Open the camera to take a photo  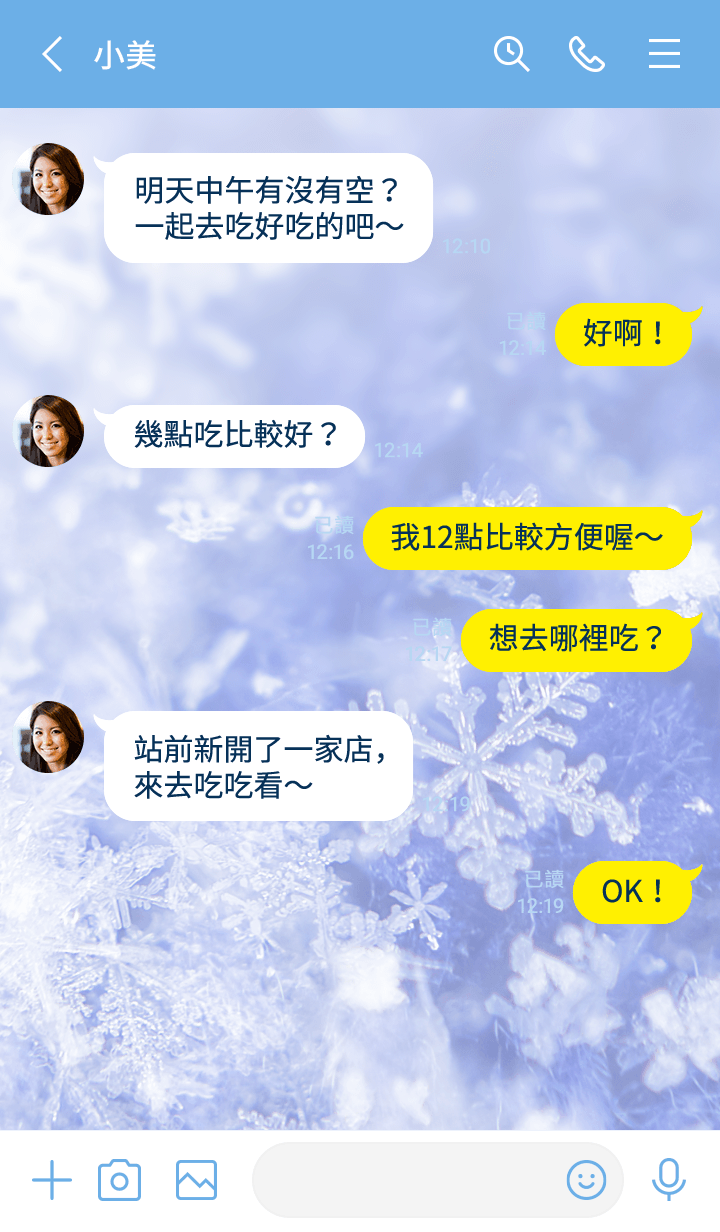119,1181
